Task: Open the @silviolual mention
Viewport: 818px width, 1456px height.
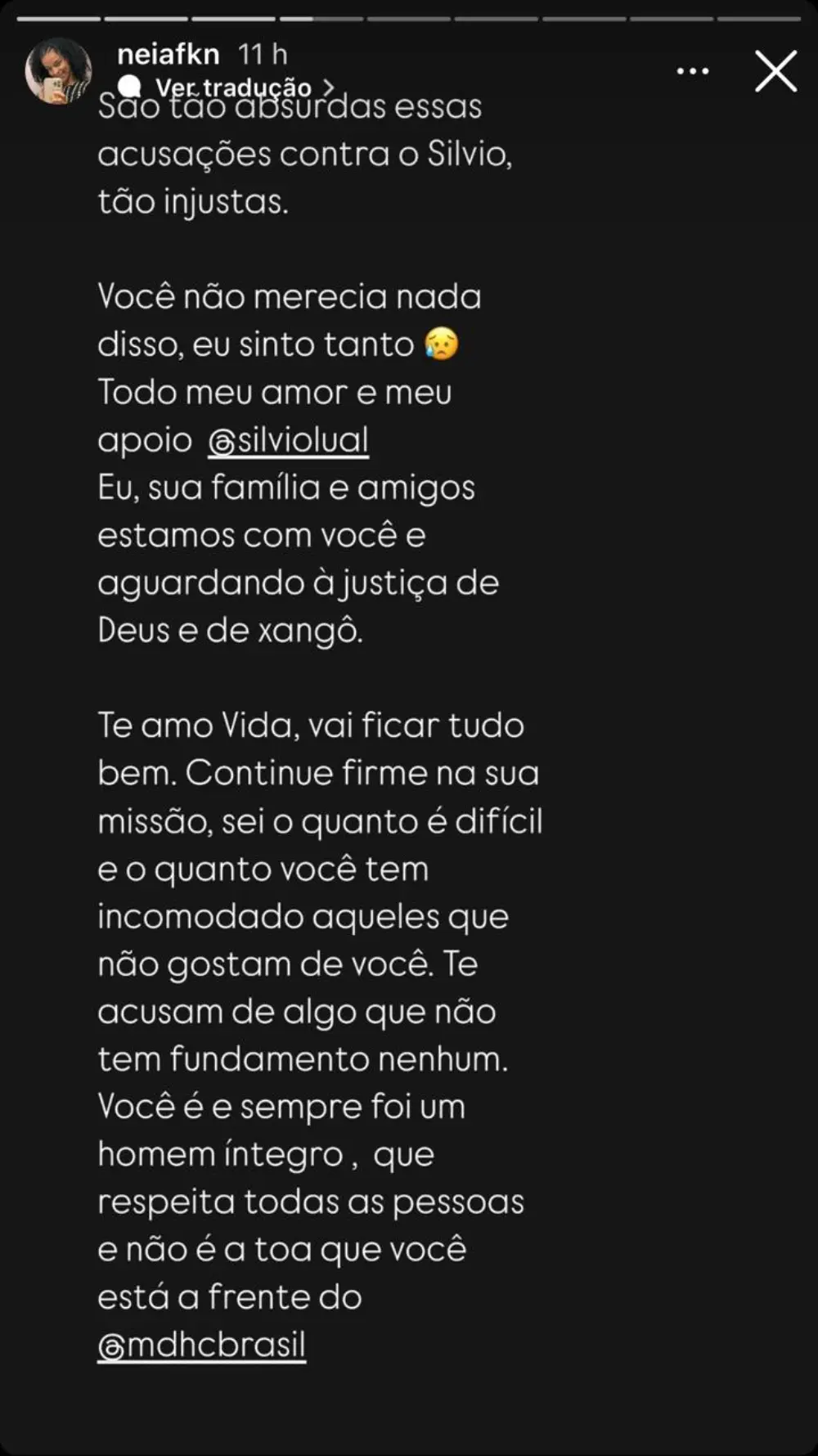Action: coord(288,440)
